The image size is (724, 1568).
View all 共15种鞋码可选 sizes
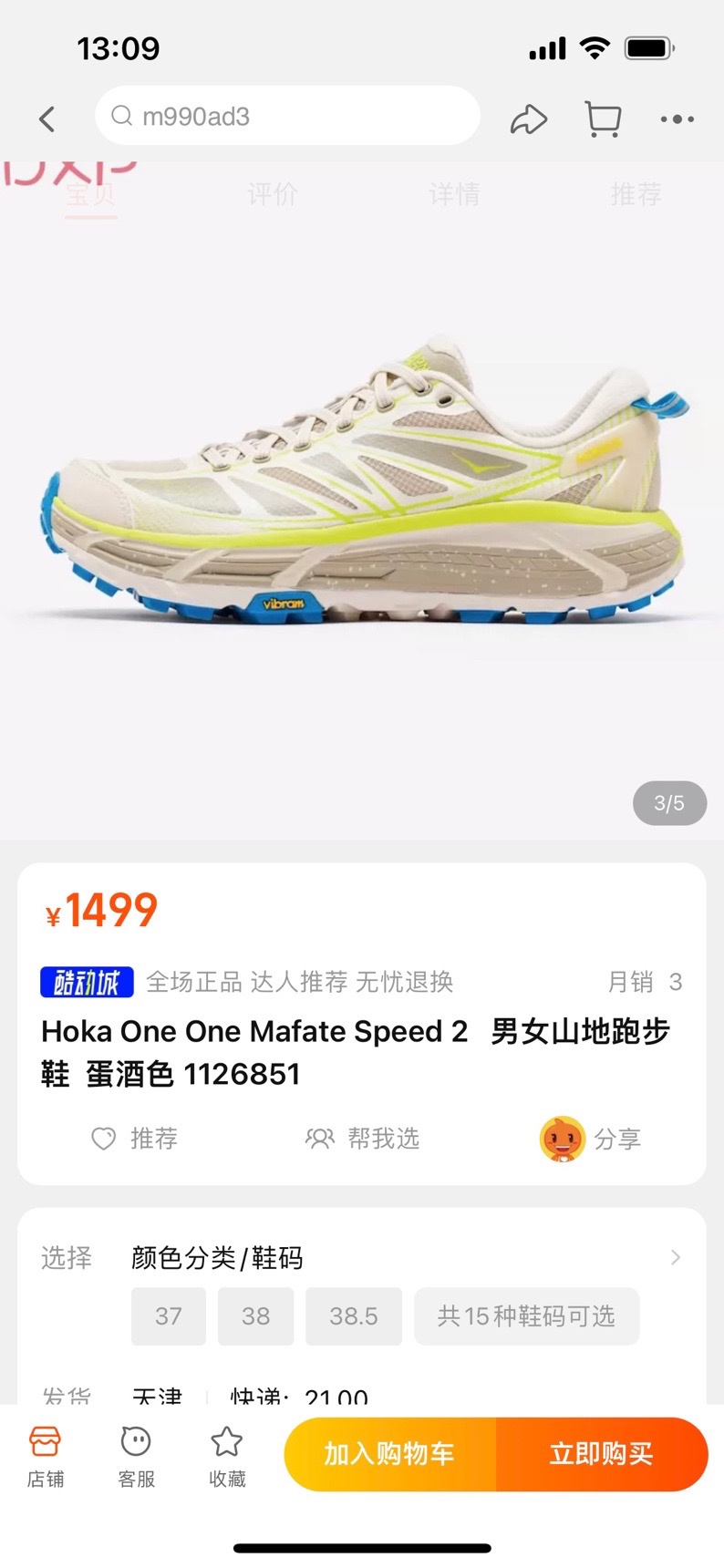[526, 1316]
